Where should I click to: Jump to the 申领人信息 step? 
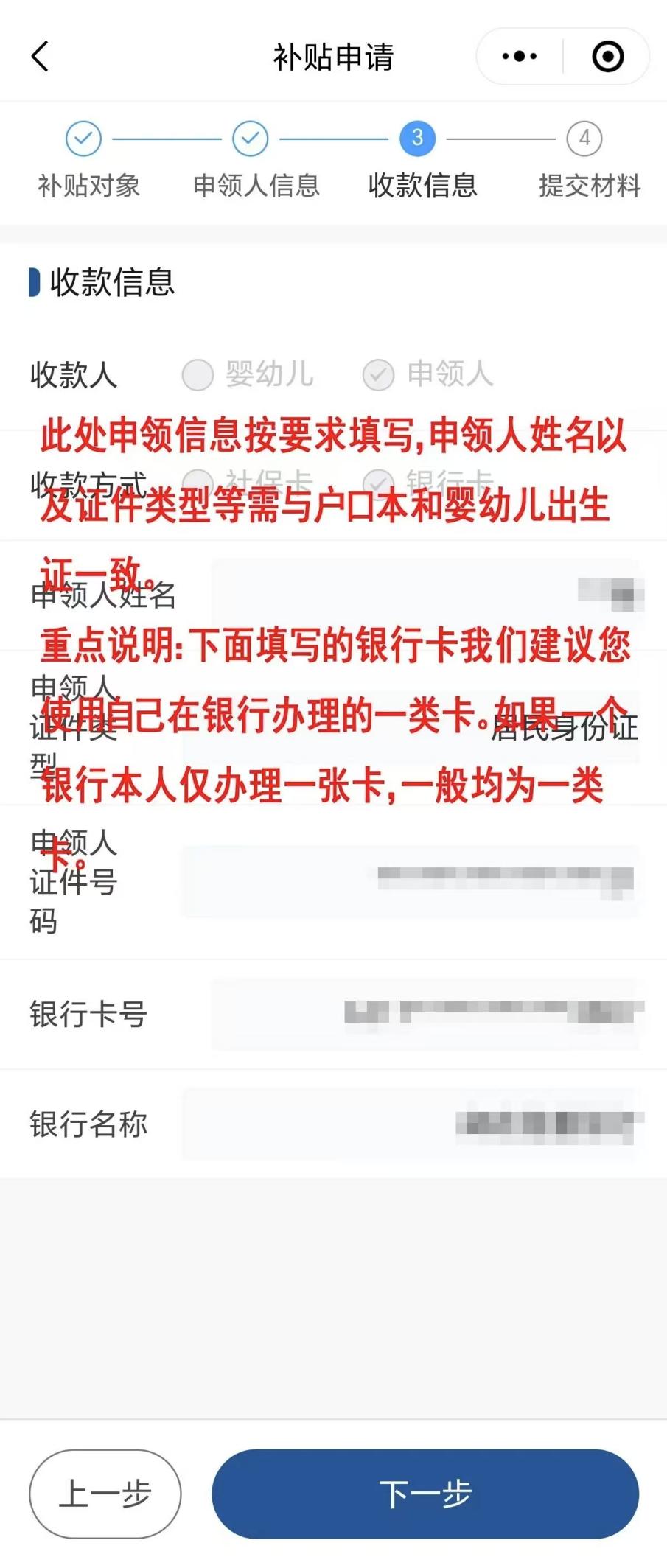(x=251, y=139)
